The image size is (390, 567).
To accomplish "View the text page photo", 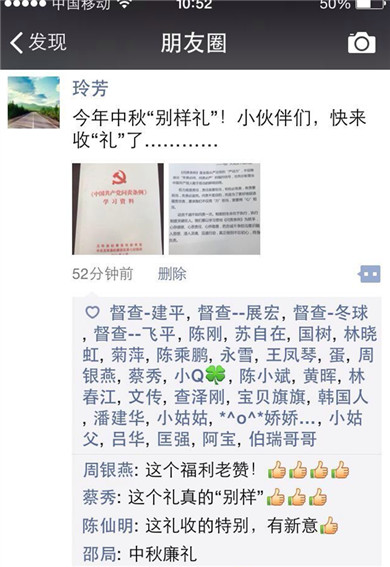I will 214,209.
